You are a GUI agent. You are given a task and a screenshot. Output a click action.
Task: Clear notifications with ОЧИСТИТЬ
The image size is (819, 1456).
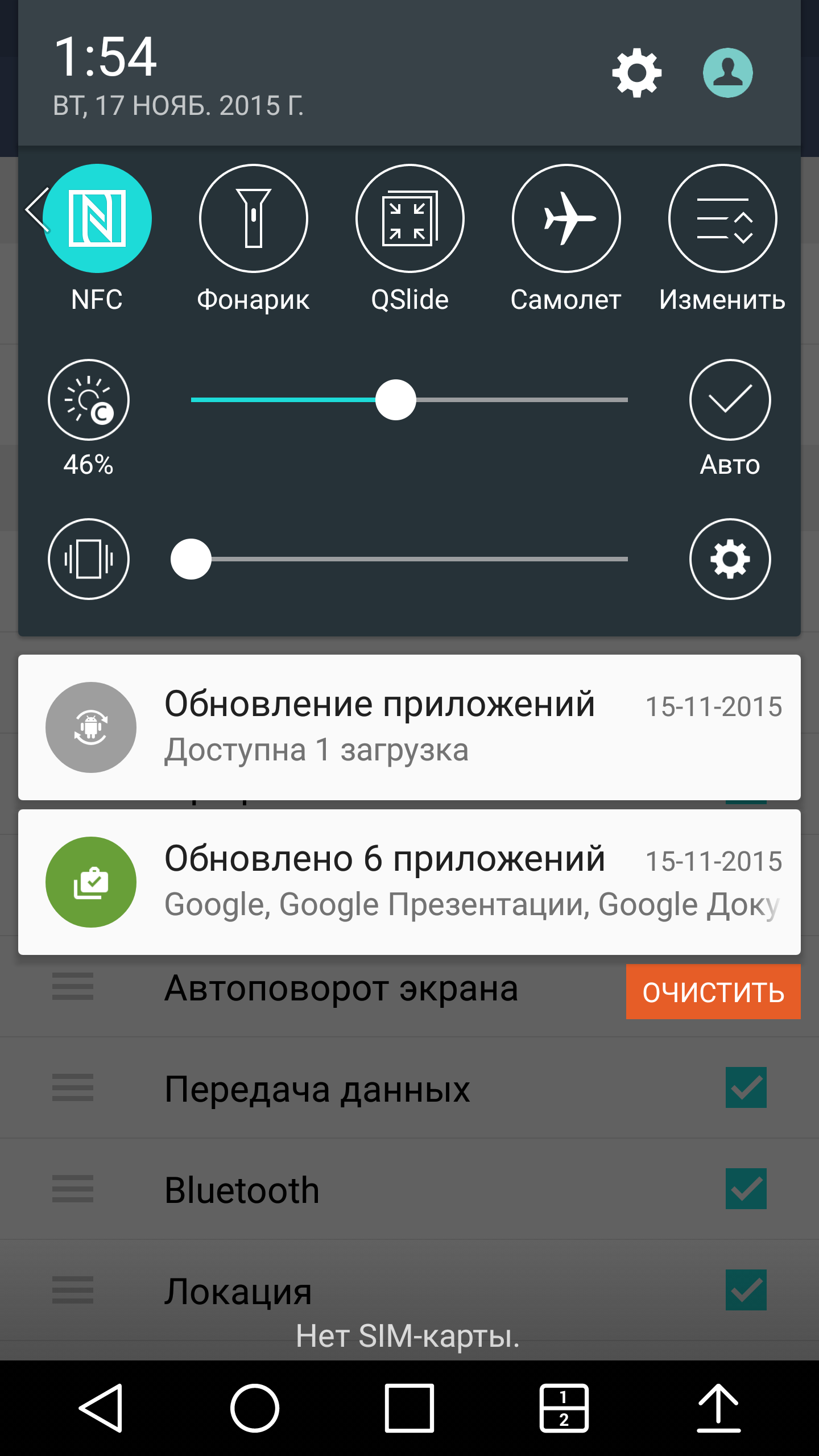coord(713,991)
